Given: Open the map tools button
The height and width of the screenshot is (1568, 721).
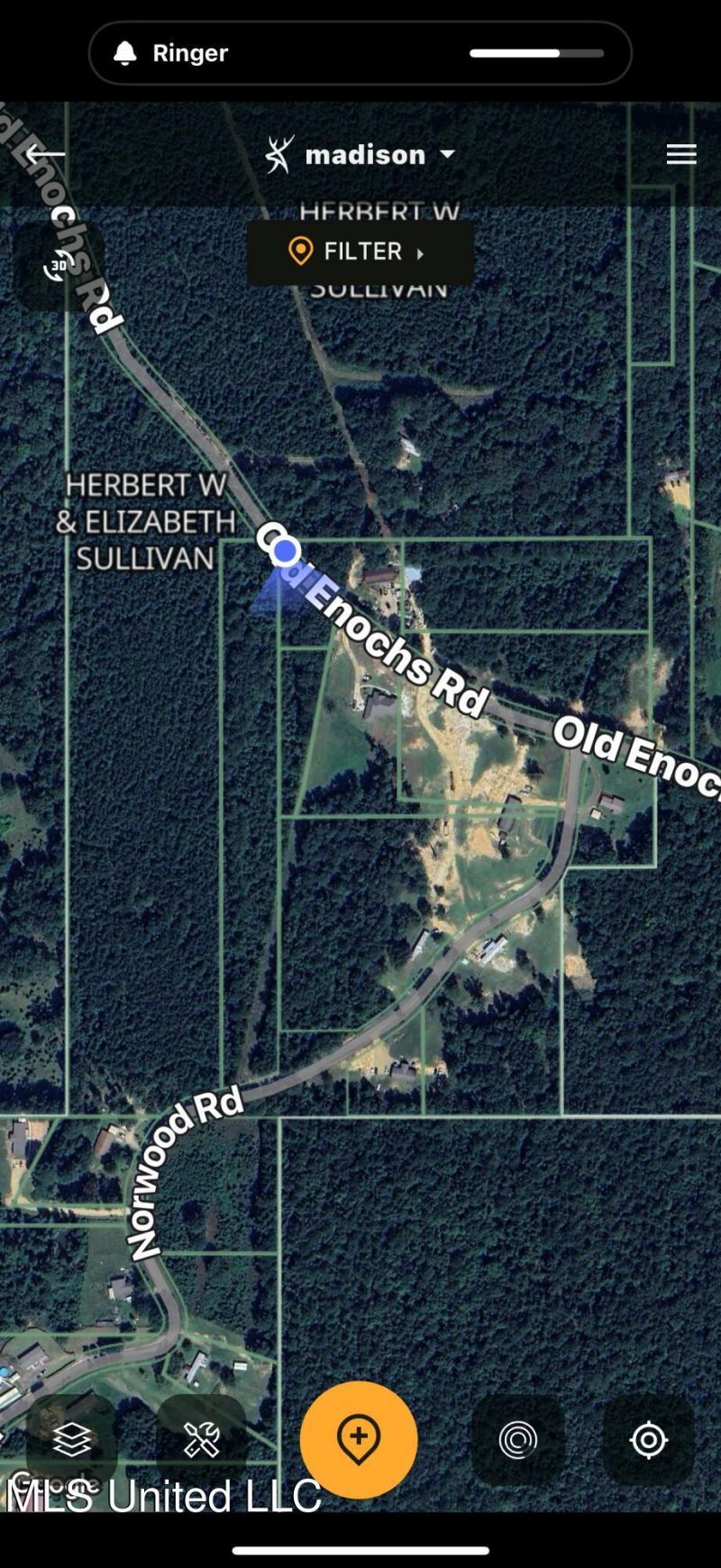Looking at the screenshot, I should point(202,1440).
